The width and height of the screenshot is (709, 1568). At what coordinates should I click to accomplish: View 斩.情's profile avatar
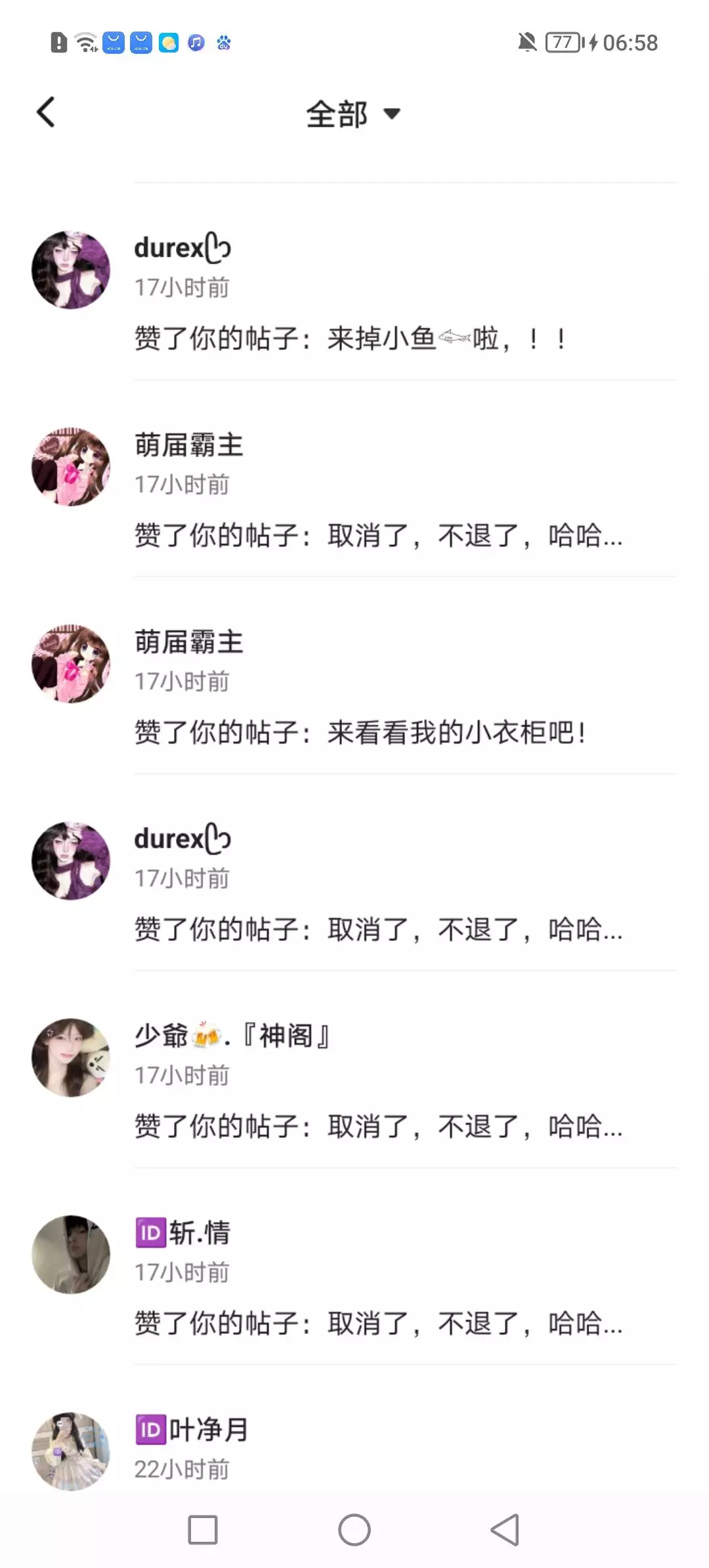pos(71,1254)
